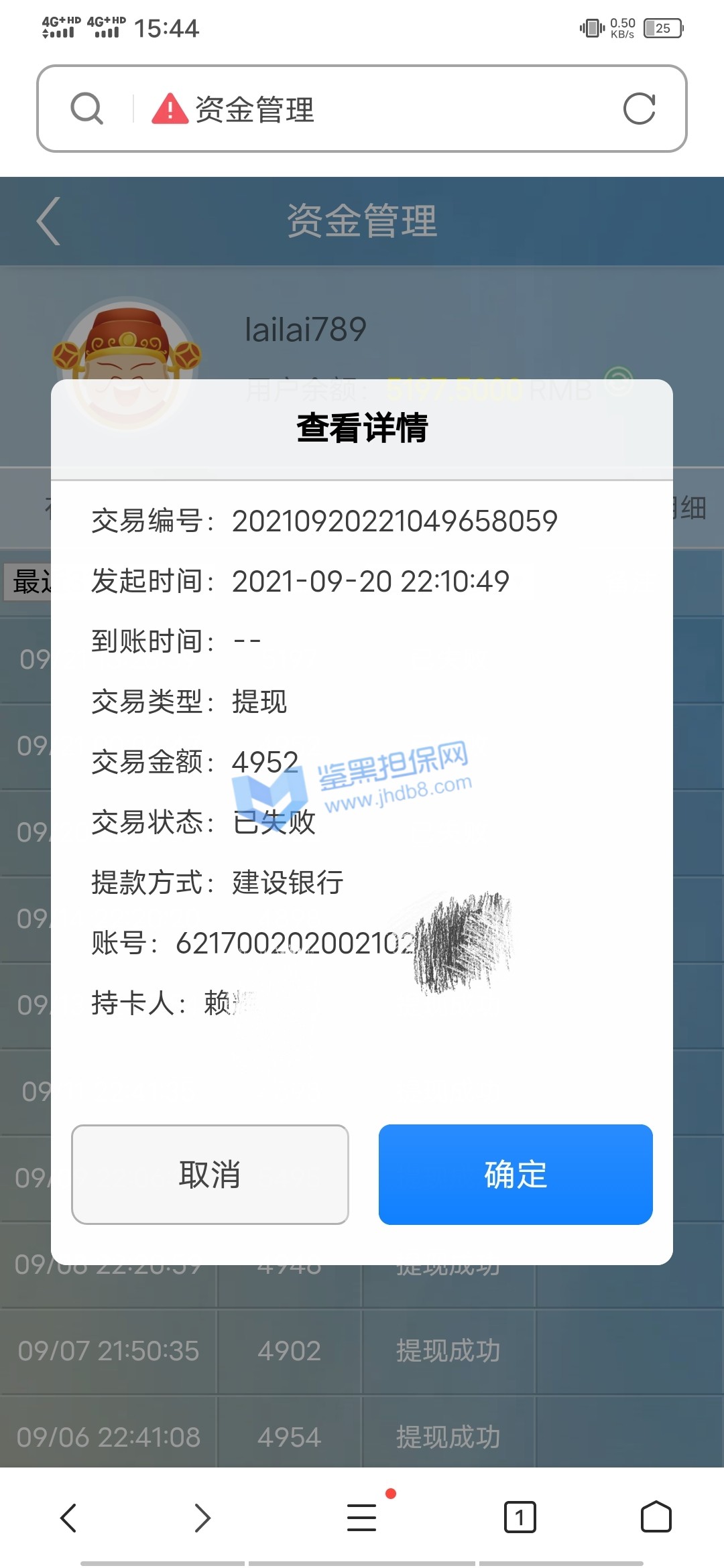
Task: Tap the 资金管理 address bar
Action: pos(375,109)
